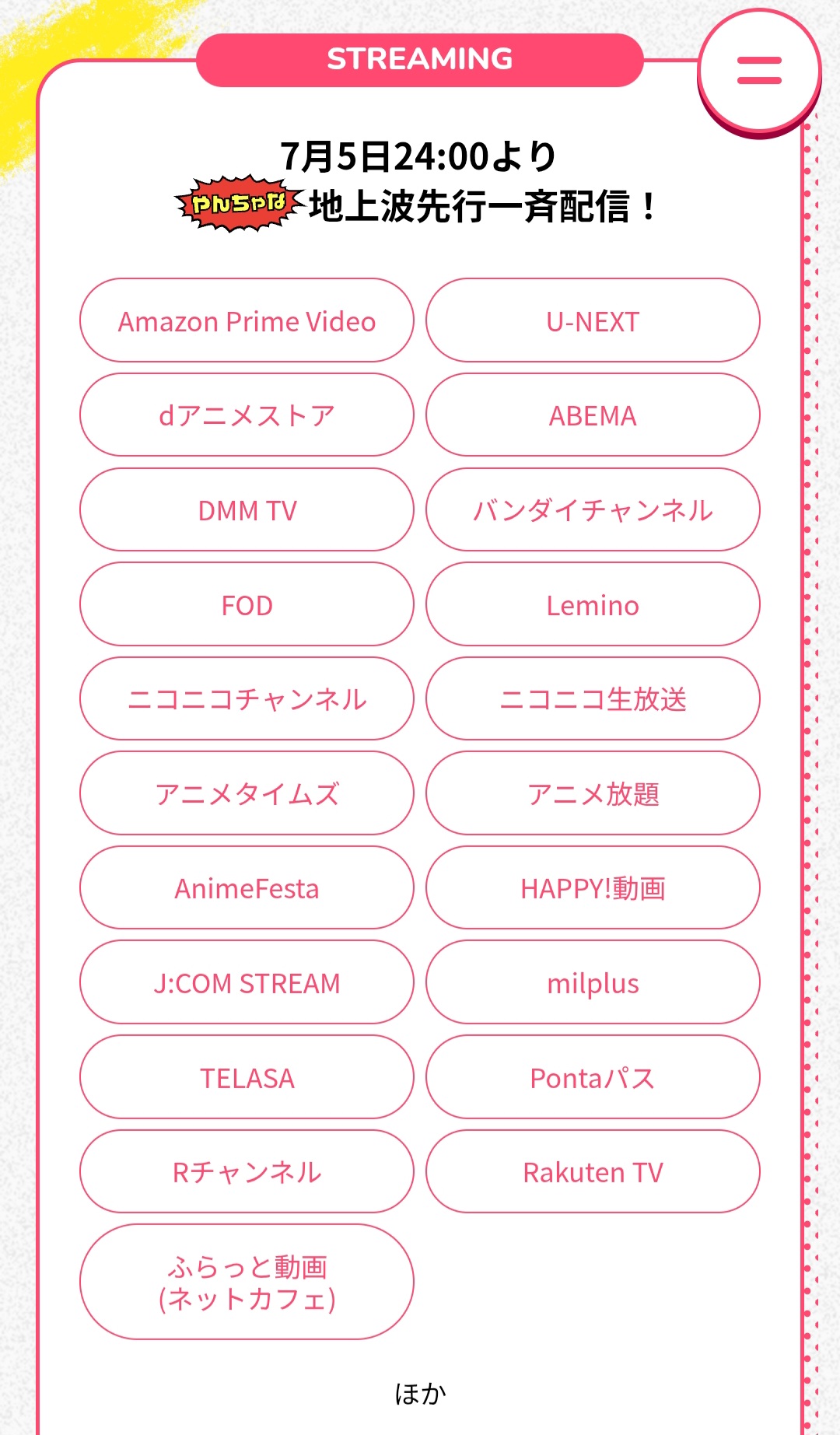
Task: Open ニコニコ生放送
Action: 593,699
